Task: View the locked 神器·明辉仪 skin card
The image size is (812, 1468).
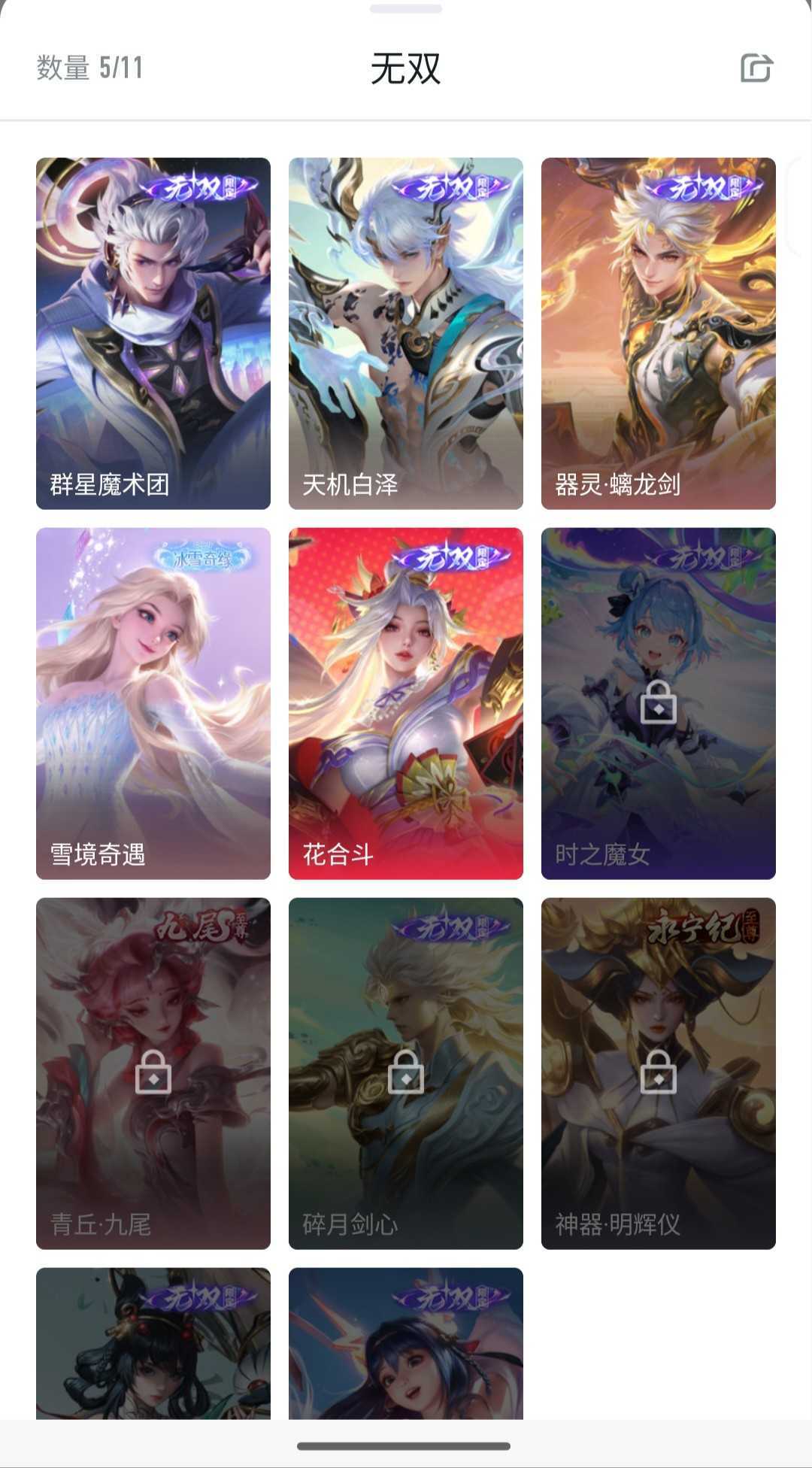Action: (x=659, y=1073)
